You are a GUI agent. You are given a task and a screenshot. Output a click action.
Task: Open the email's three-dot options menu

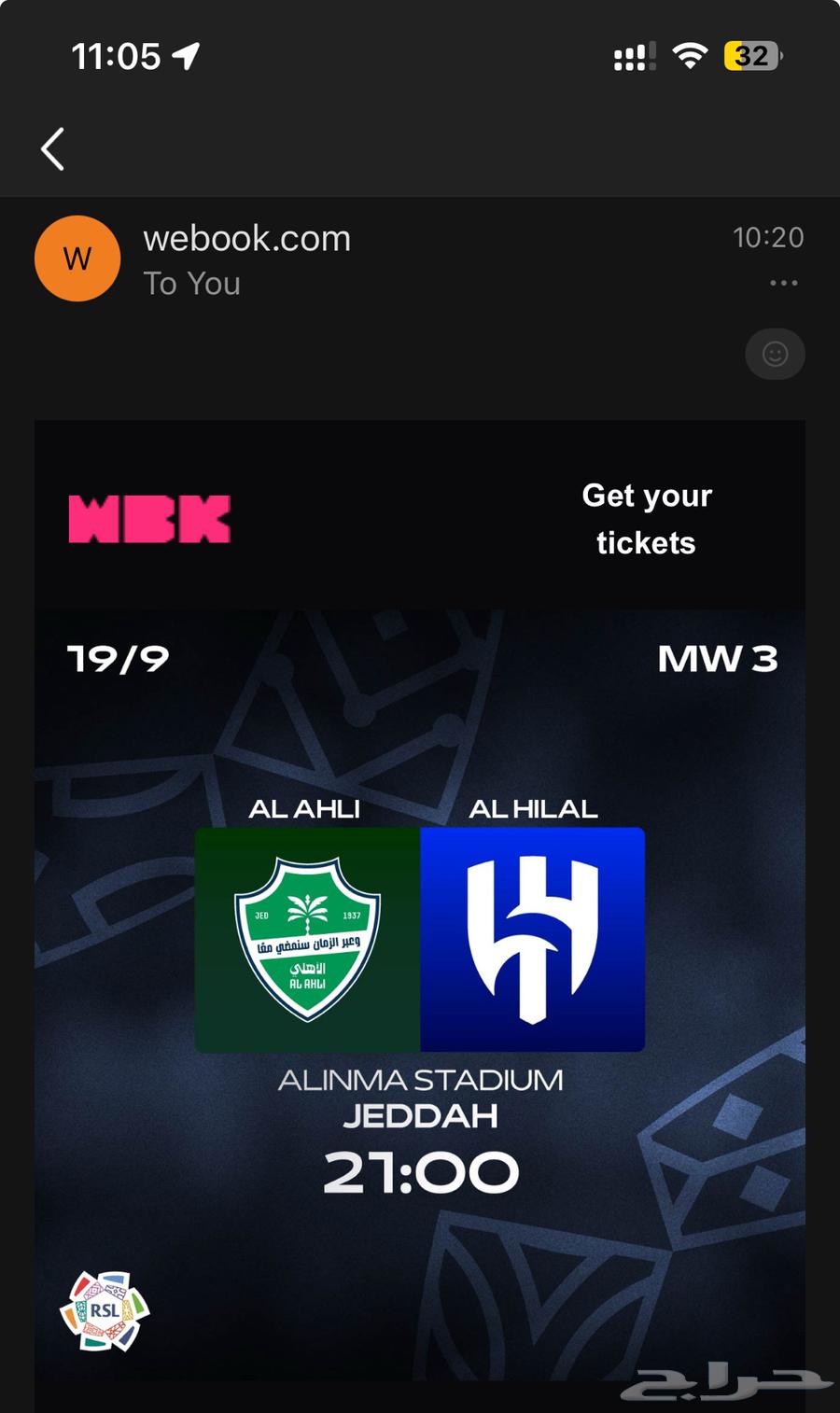[x=783, y=283]
